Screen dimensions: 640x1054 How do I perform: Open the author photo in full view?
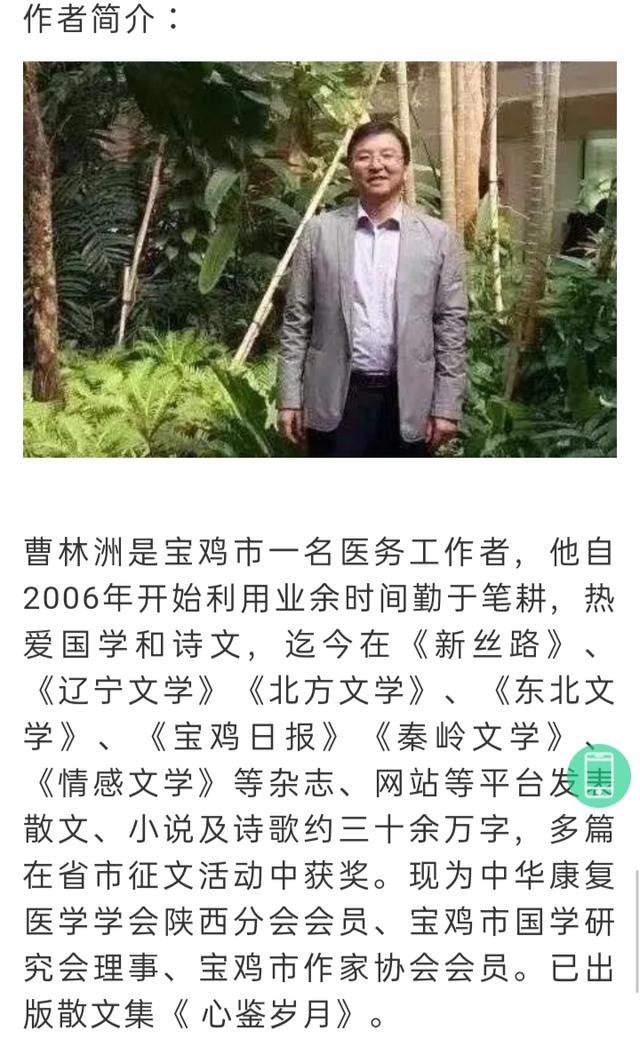pyautogui.click(x=320, y=259)
